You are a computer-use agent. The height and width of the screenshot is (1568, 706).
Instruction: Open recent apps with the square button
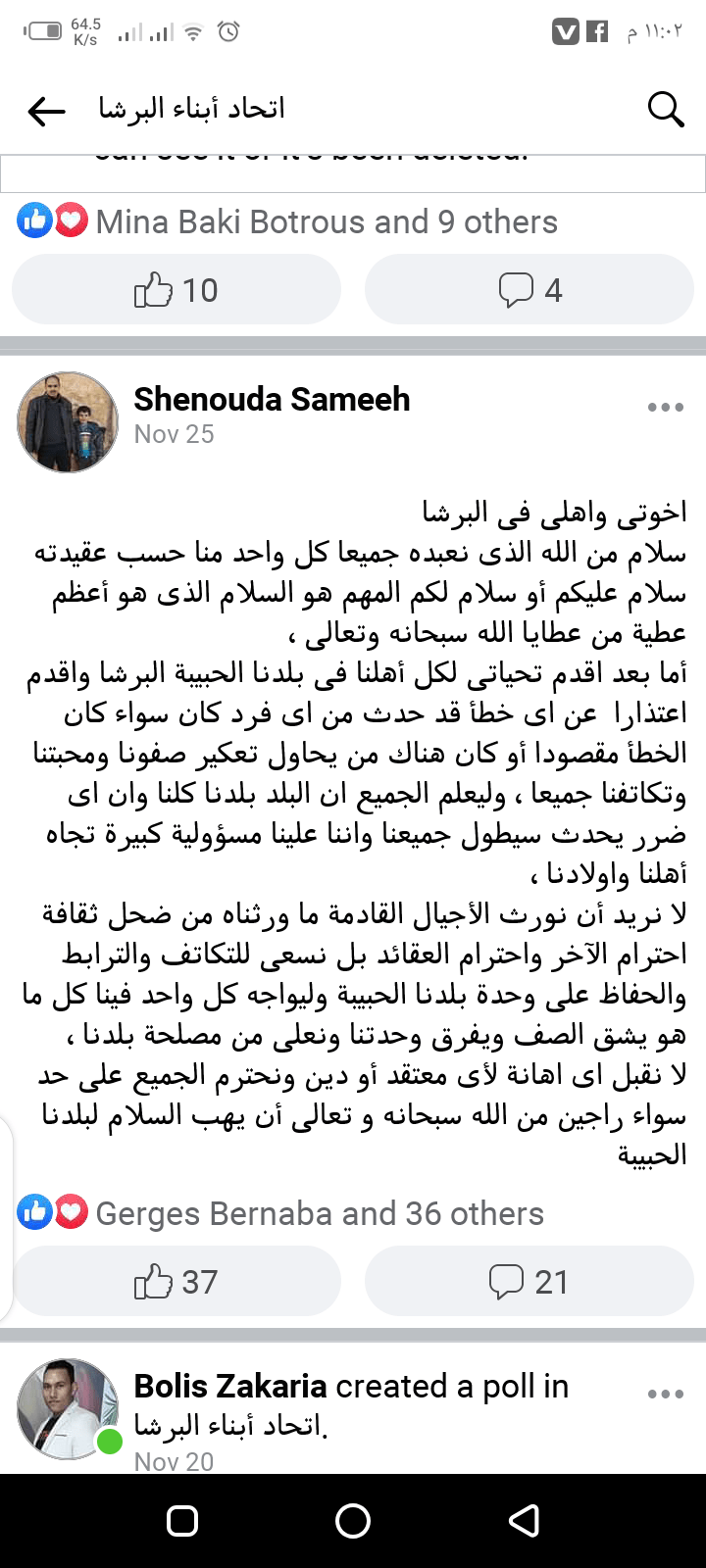pyautogui.click(x=182, y=1521)
